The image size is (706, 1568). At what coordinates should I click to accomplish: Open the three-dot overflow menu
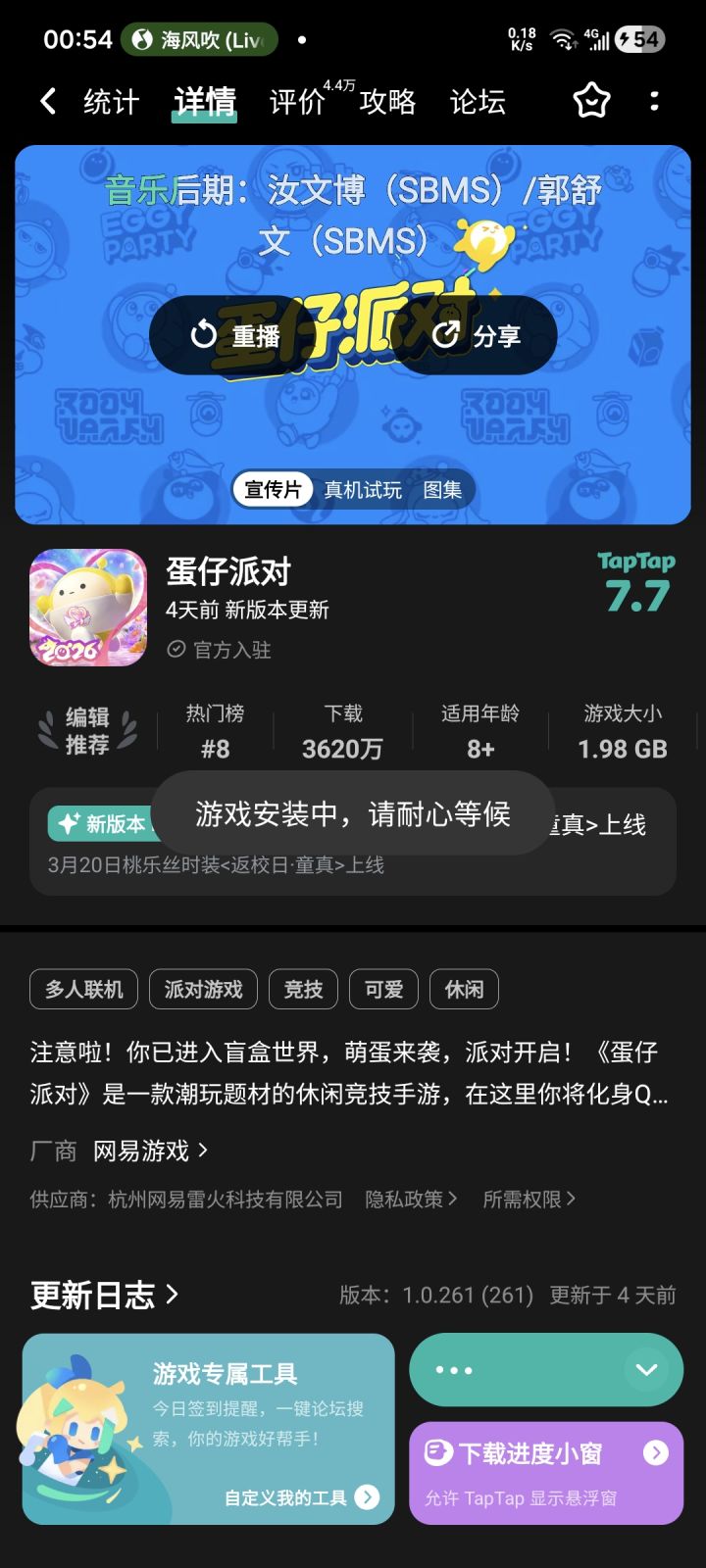click(x=655, y=100)
